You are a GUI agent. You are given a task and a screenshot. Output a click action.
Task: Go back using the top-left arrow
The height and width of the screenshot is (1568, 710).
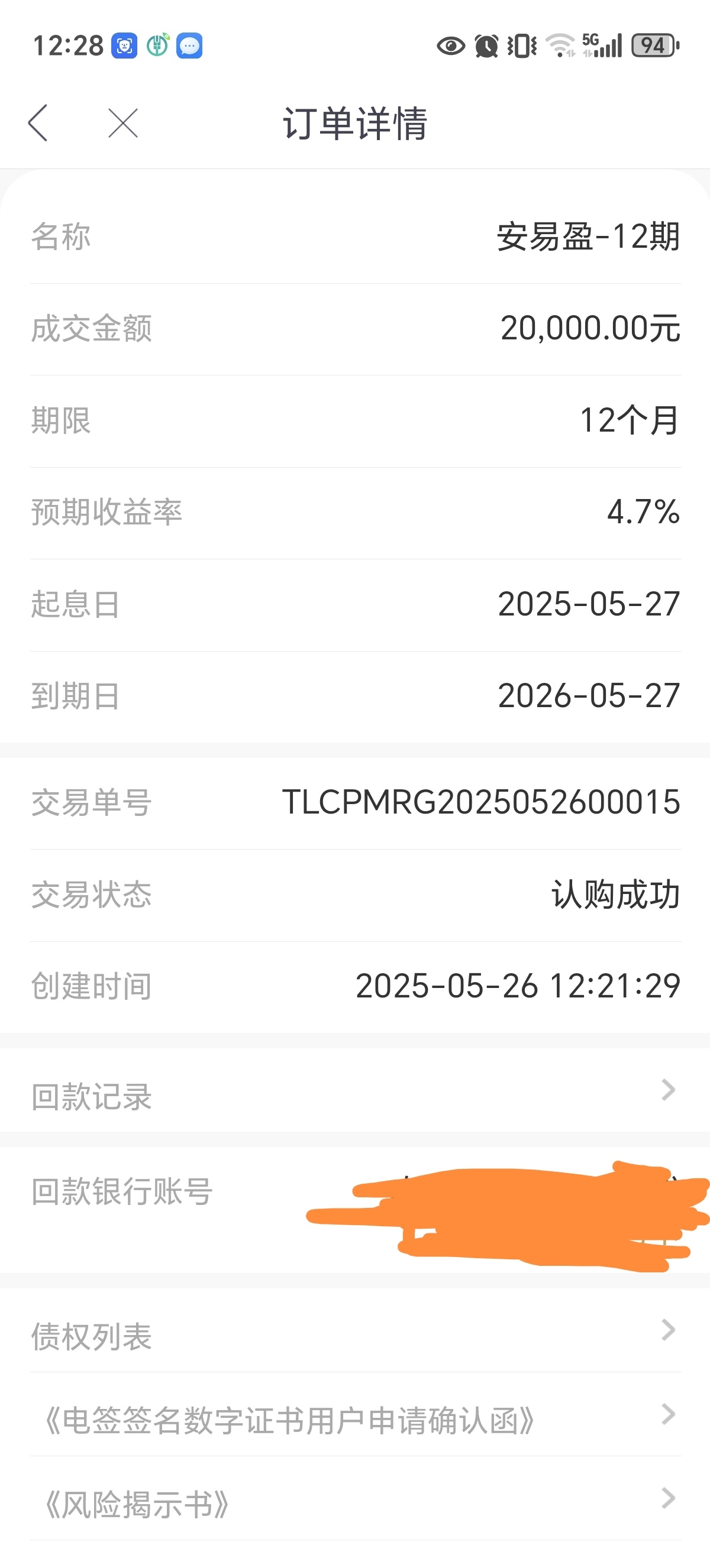click(38, 123)
